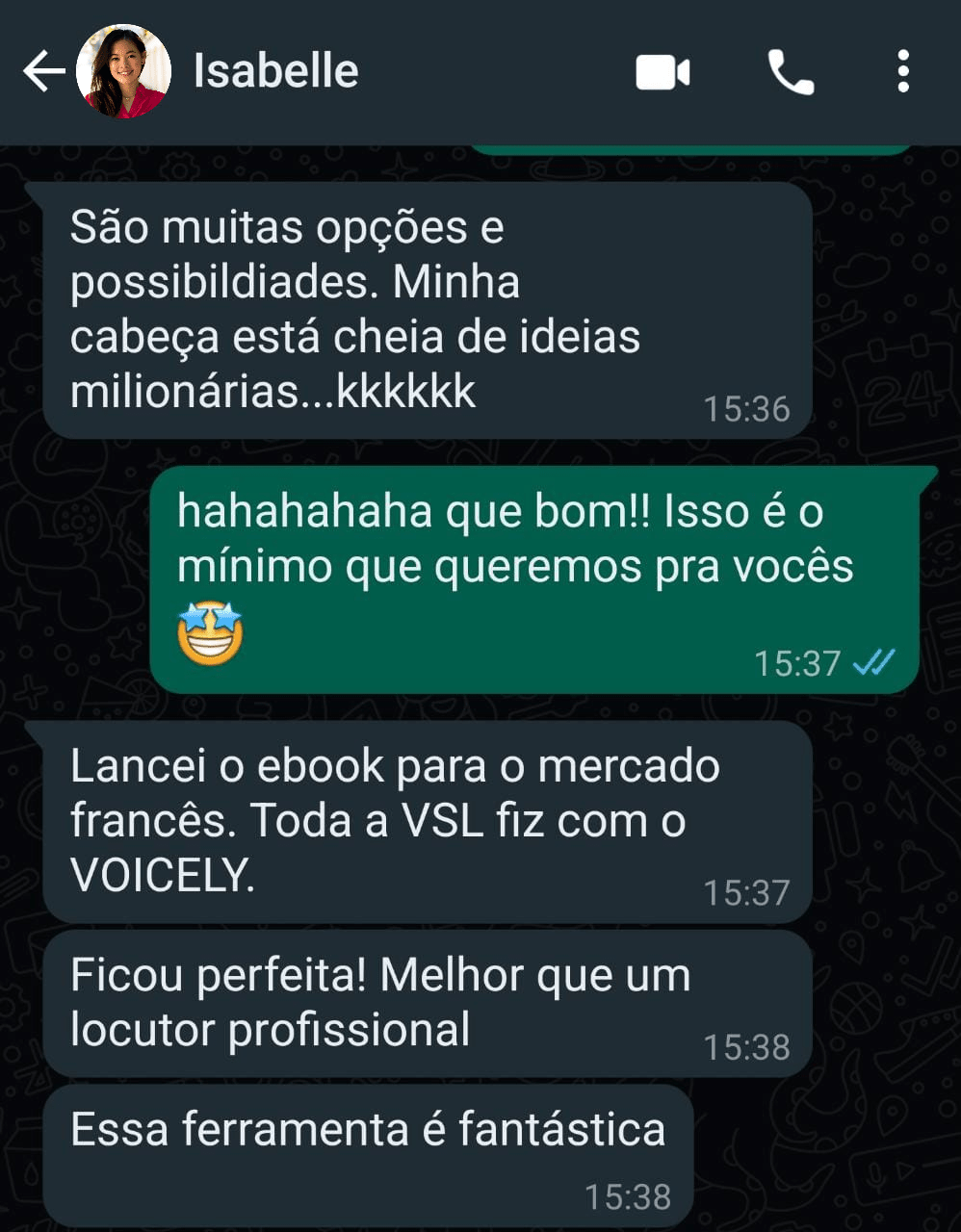Start a video call with Isabelle
961x1232 pixels.
tap(662, 73)
